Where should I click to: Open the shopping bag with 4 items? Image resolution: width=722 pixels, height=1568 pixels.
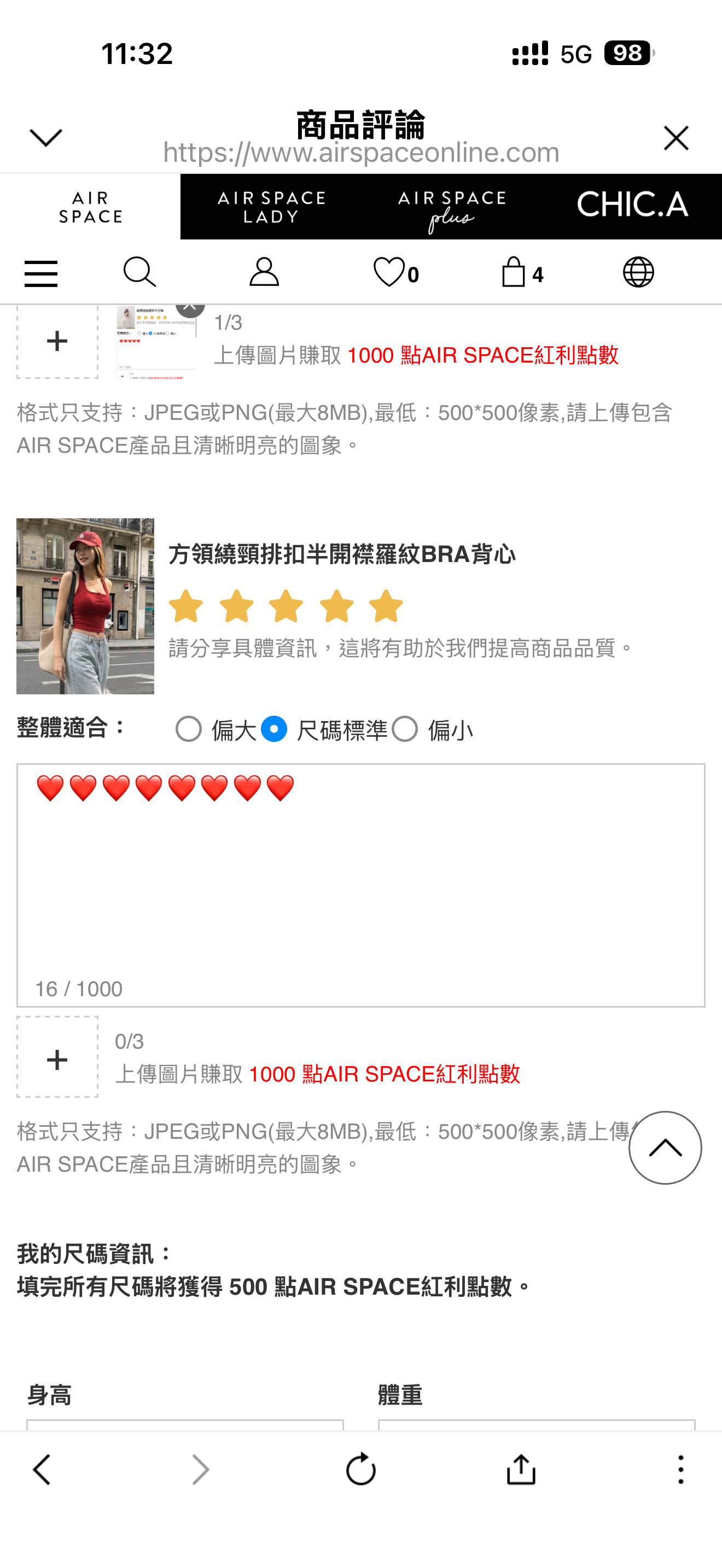522,272
